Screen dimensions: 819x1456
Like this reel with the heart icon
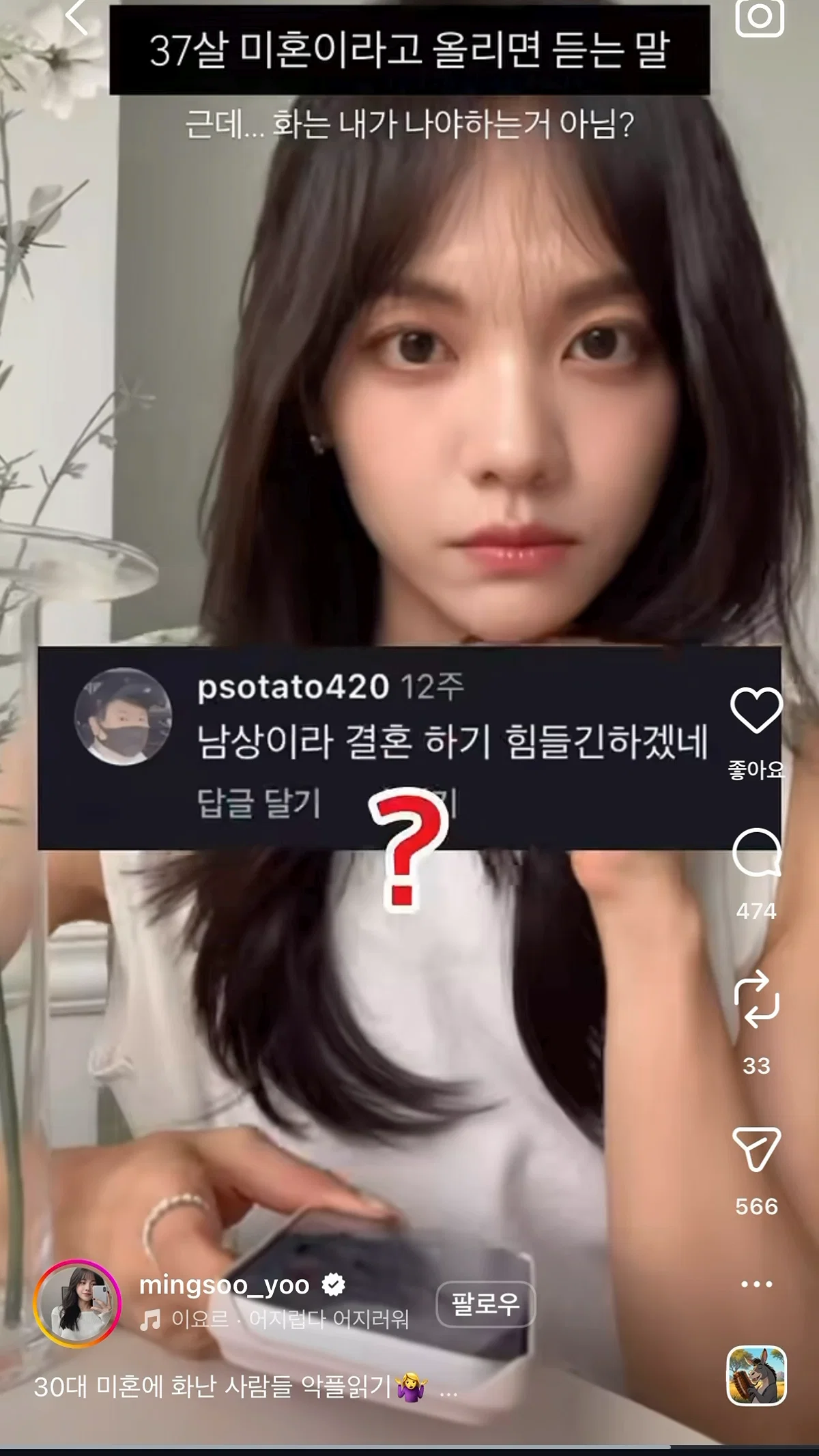point(756,711)
